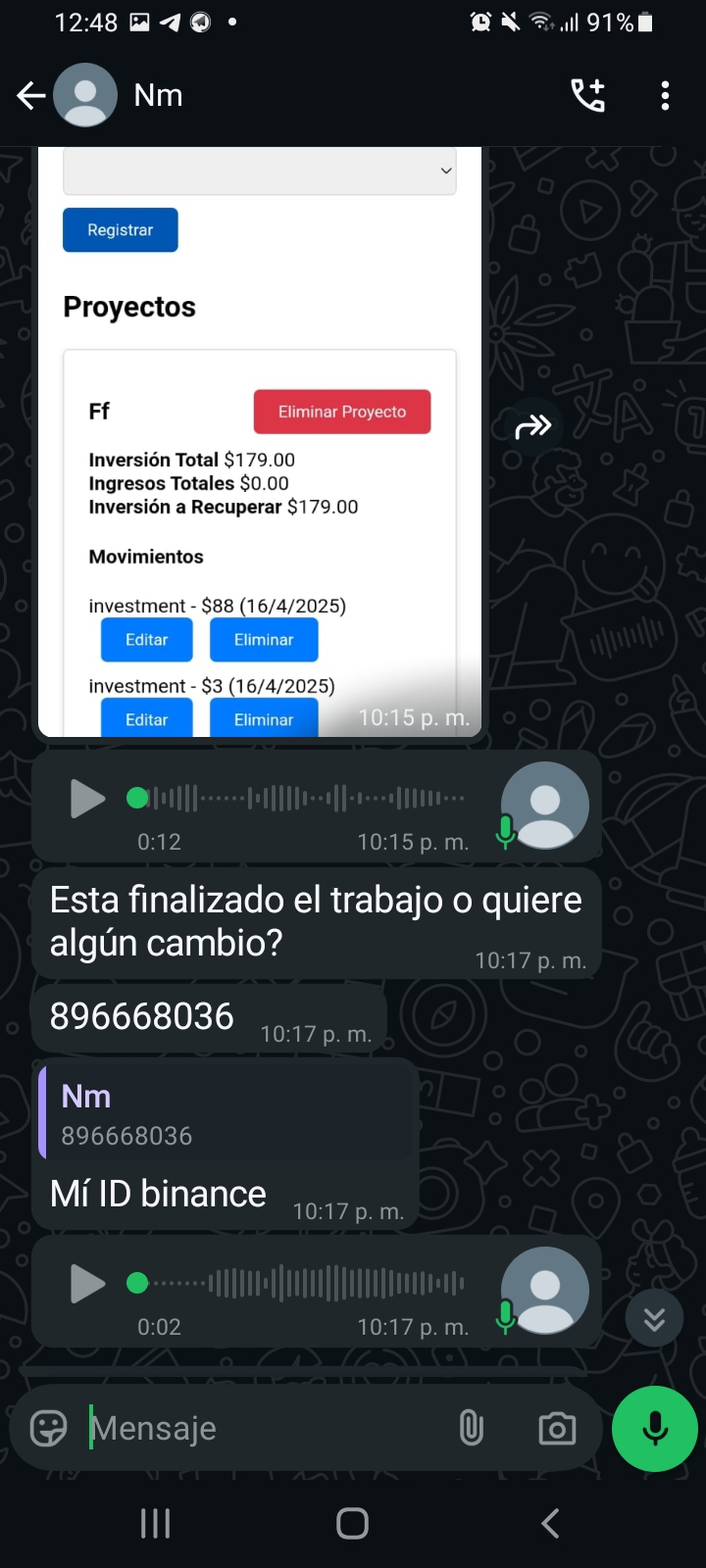This screenshot has width=706, height=1568.
Task: Open the emoji and sticker picker
Action: (x=49, y=1429)
